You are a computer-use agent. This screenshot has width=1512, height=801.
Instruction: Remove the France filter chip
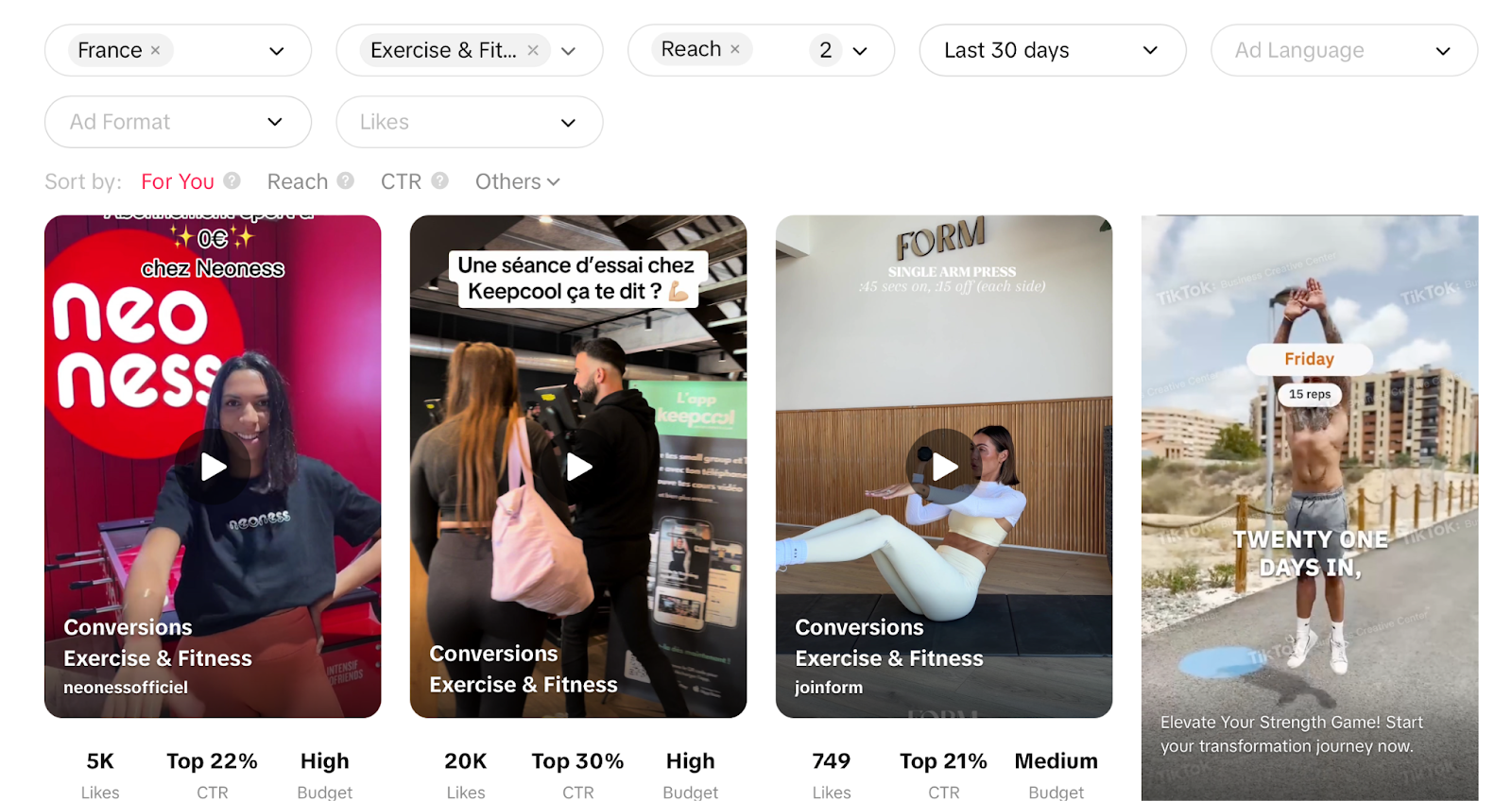[x=156, y=50]
